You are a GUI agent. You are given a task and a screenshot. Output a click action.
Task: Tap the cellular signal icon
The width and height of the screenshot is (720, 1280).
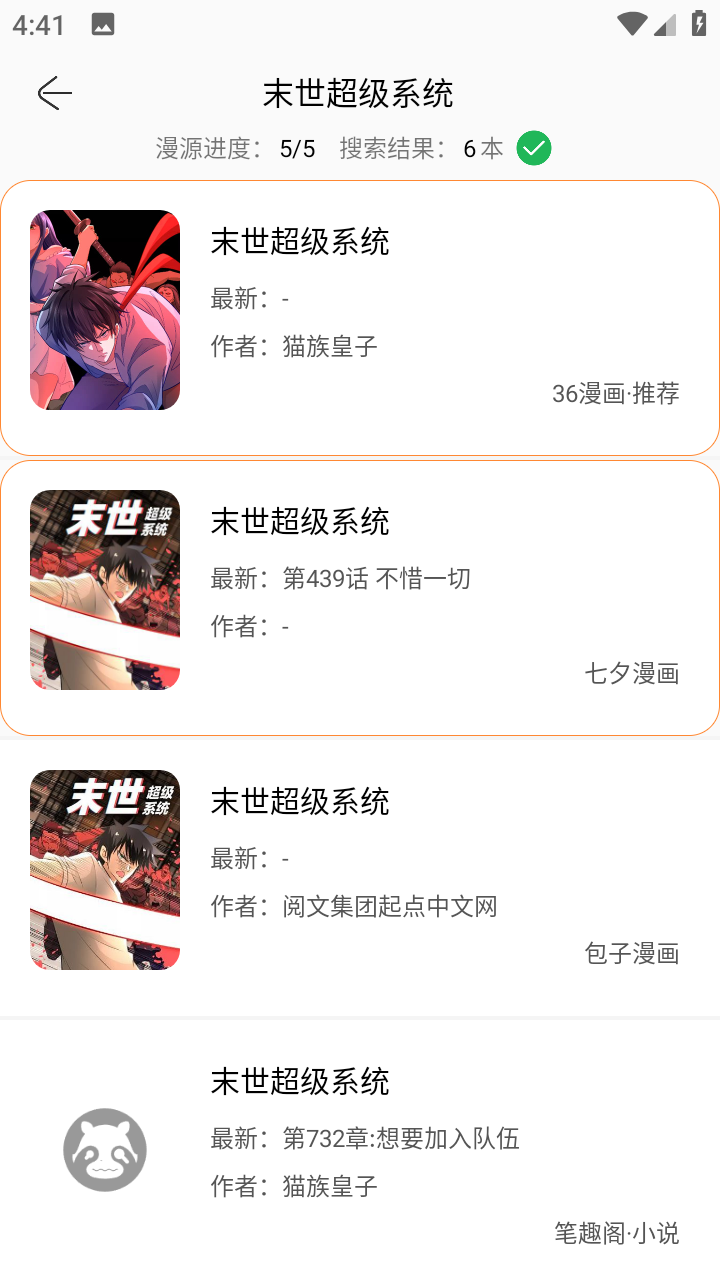click(664, 23)
